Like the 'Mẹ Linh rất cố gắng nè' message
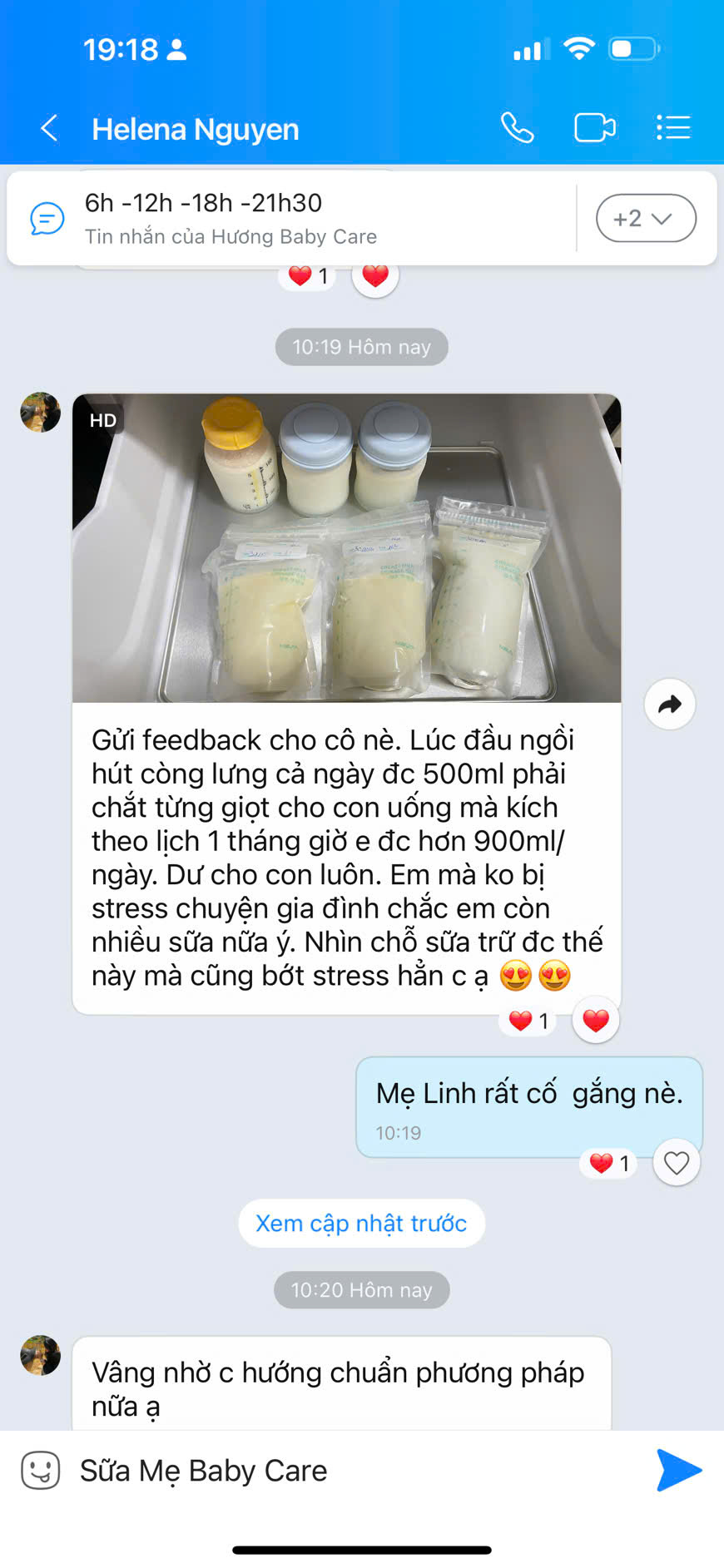 [677, 1162]
